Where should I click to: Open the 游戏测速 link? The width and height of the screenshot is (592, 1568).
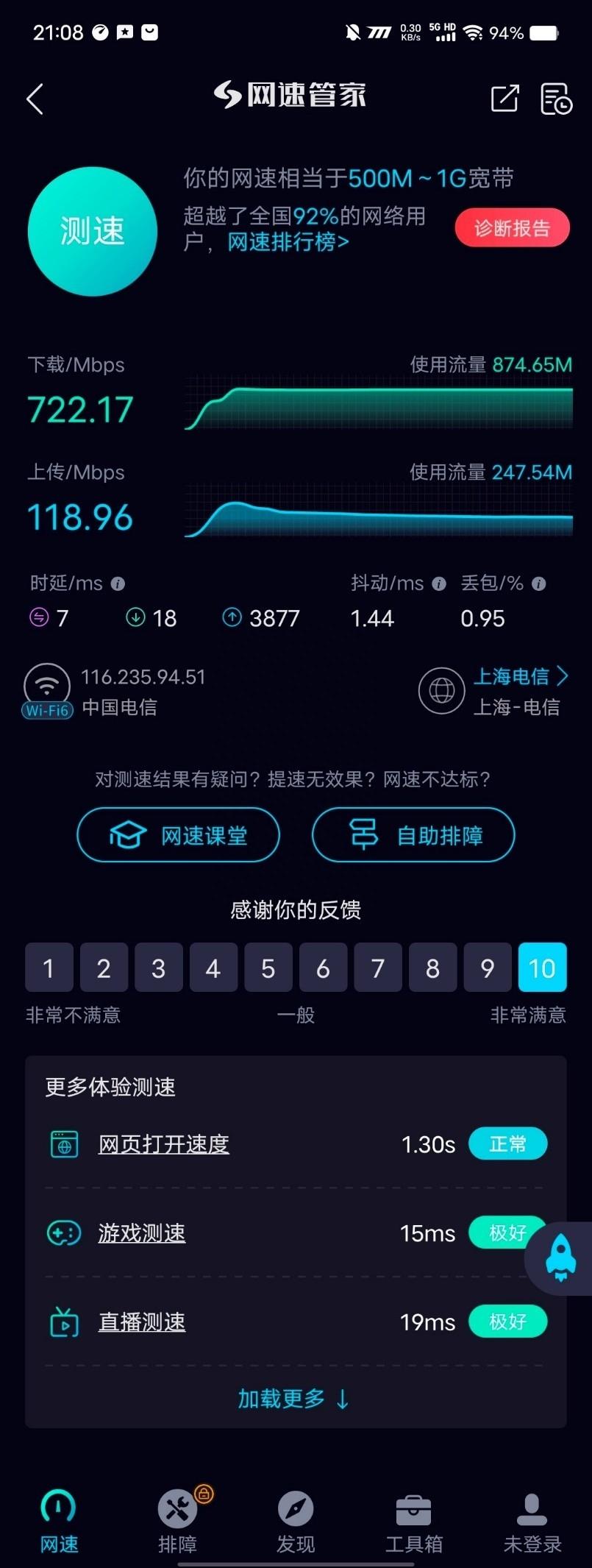141,1233
